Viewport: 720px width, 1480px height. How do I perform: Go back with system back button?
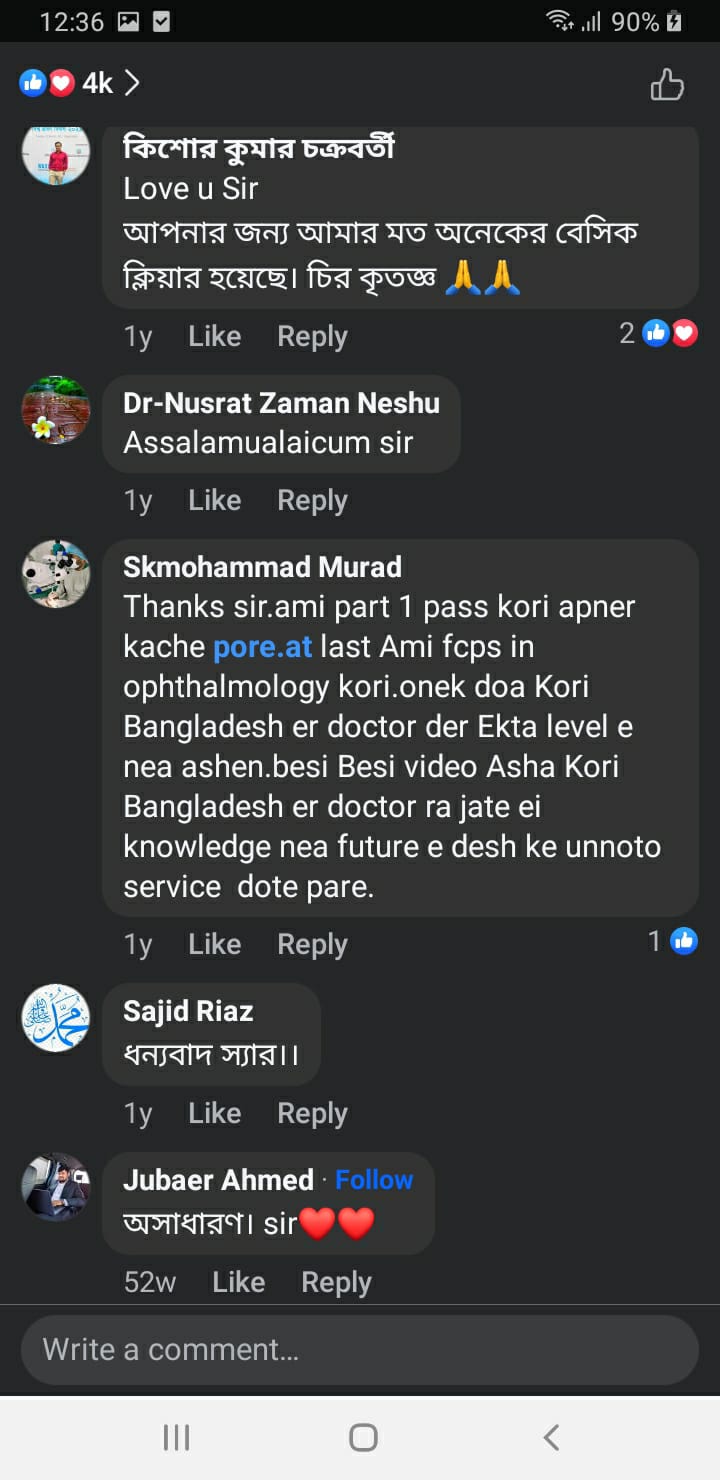550,1438
